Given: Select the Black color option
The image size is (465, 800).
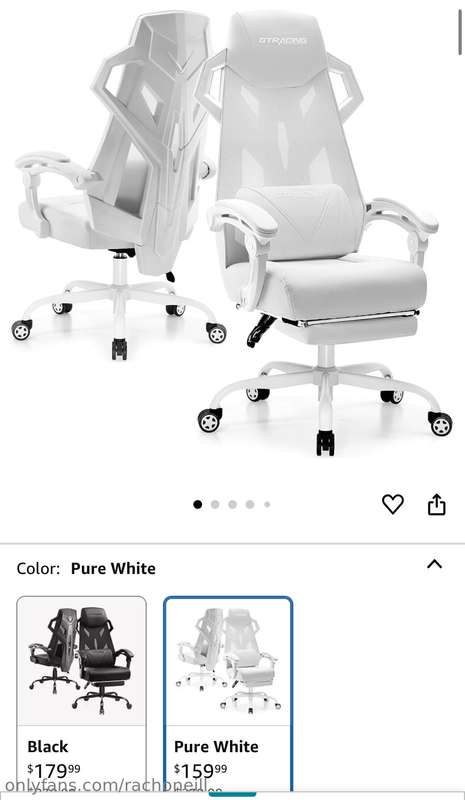Looking at the screenshot, I should [82, 694].
